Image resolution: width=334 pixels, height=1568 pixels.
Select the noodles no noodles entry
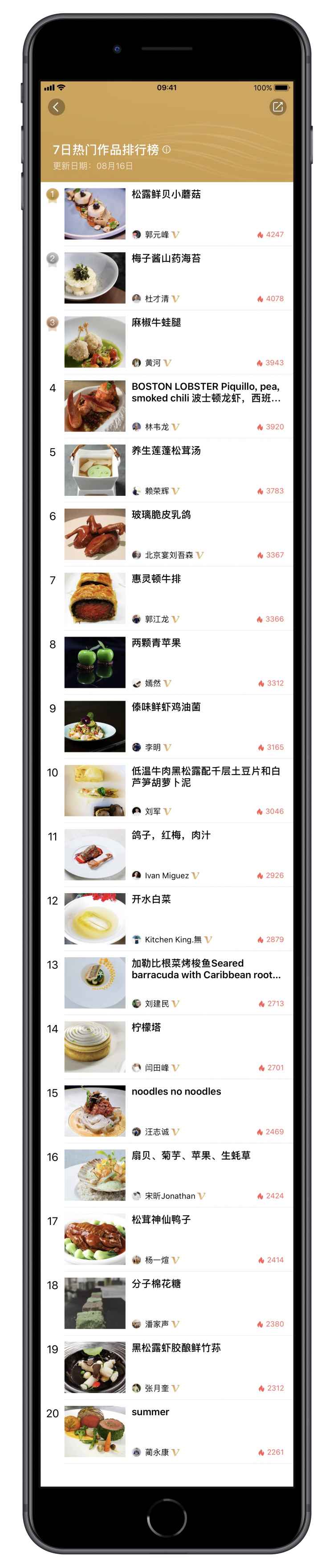coord(176,1091)
